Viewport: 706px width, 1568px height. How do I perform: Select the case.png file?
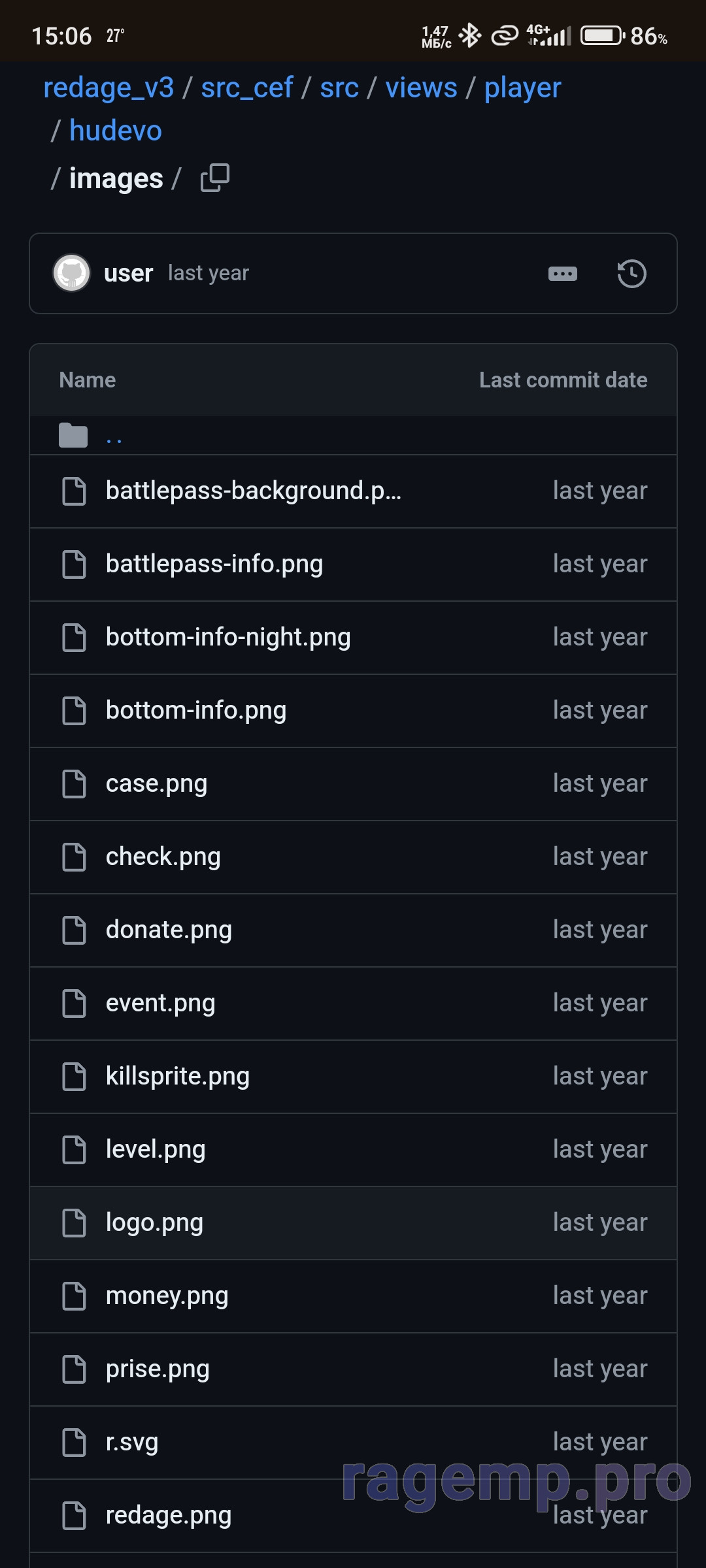[x=156, y=783]
